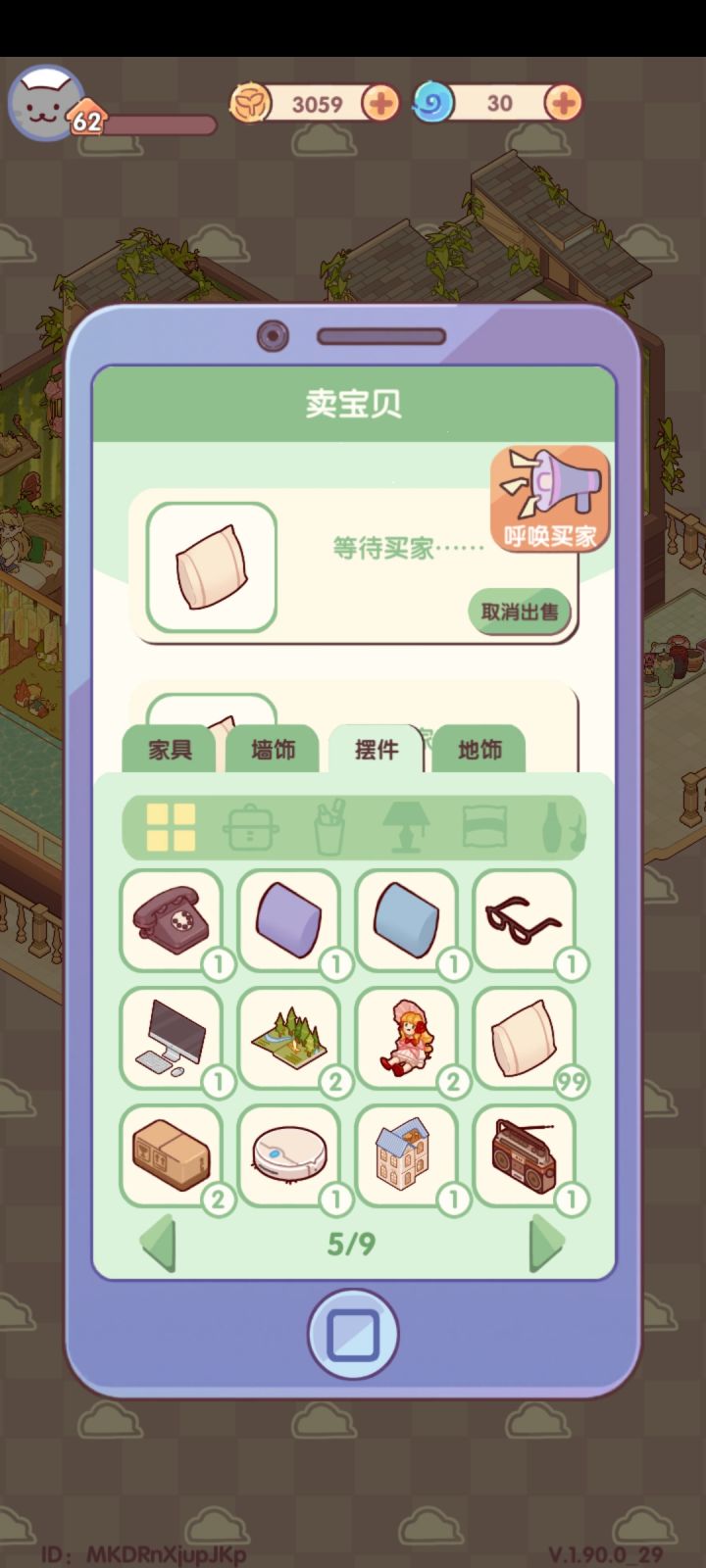Viewport: 706px width, 1568px height.
Task: Select the pillow stack showing 99 count
Action: pos(527,1039)
